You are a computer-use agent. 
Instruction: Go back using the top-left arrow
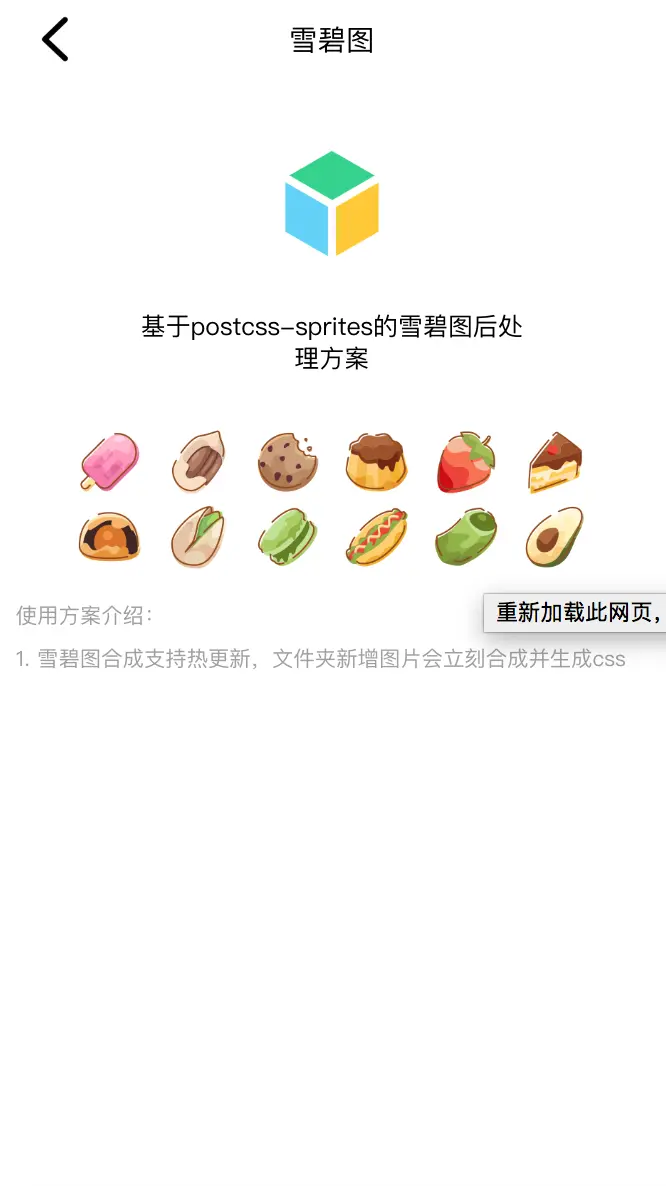[x=55, y=40]
